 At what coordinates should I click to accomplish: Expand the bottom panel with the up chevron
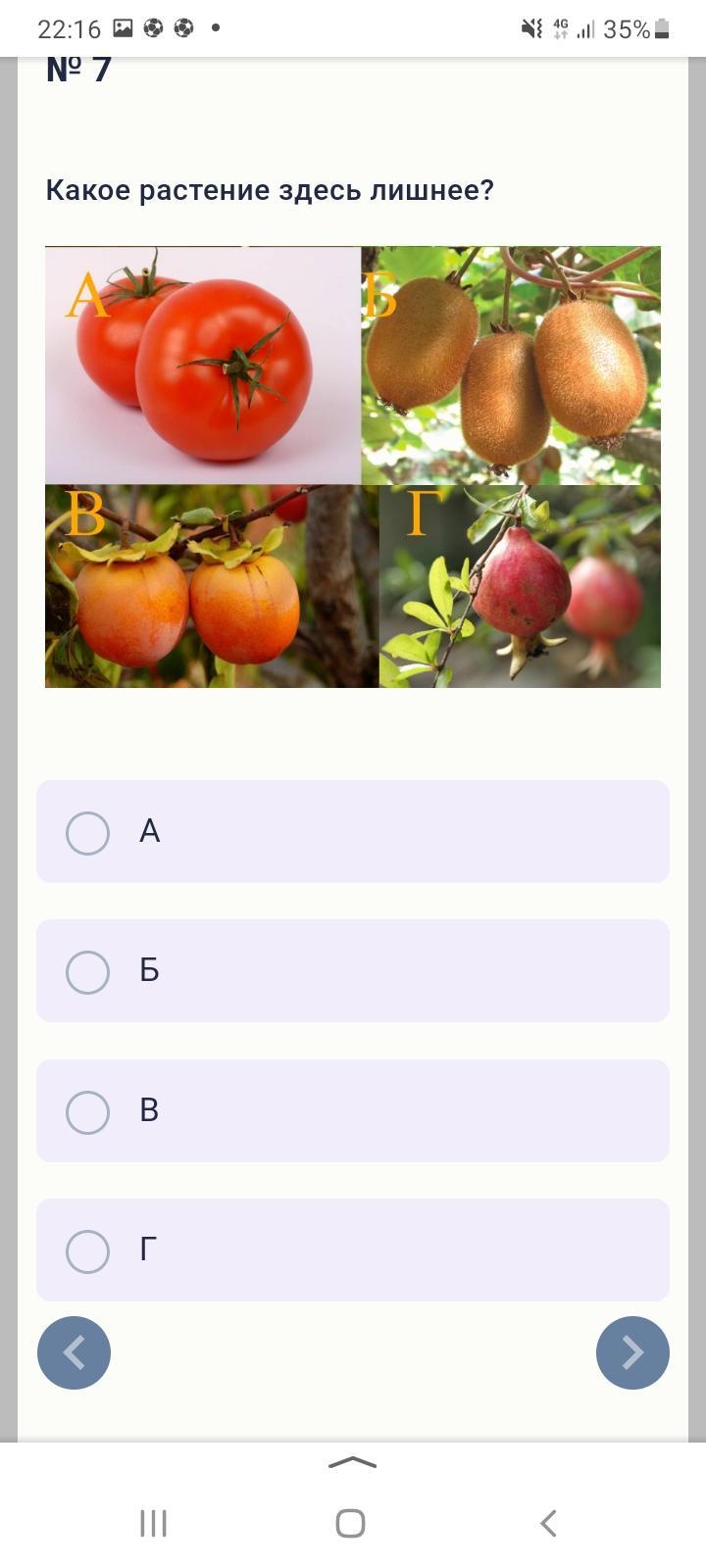[x=353, y=1462]
